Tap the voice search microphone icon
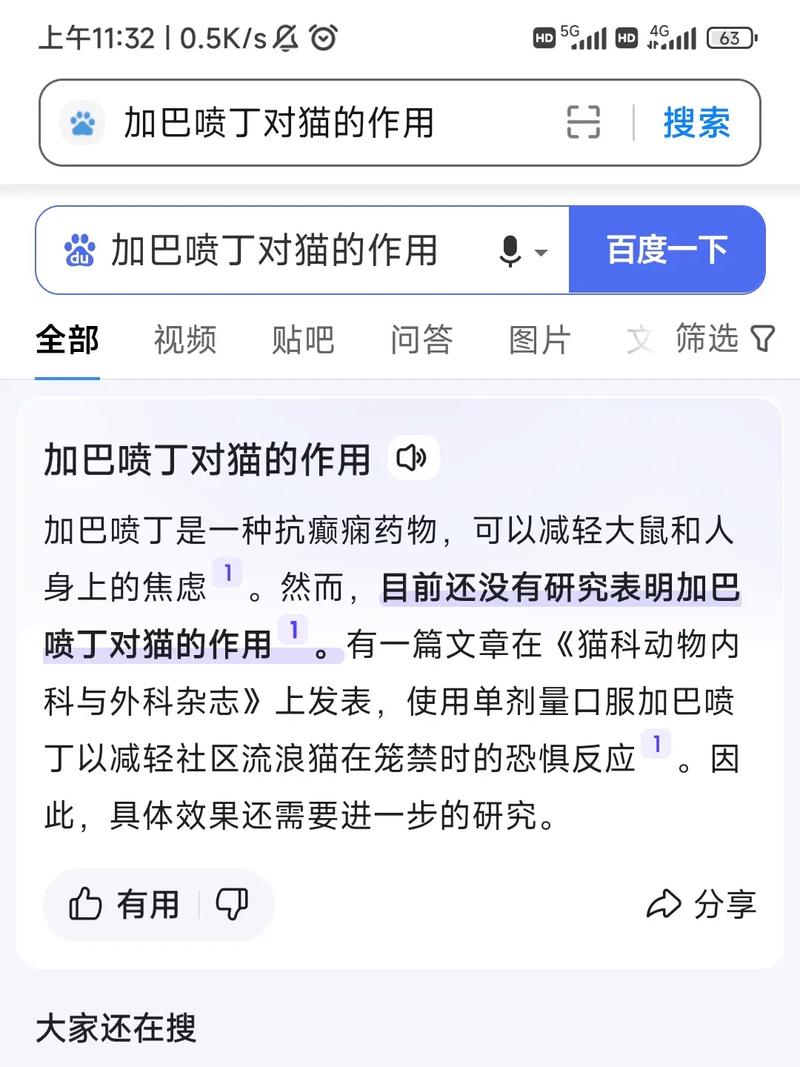800x1067 pixels. coord(510,250)
